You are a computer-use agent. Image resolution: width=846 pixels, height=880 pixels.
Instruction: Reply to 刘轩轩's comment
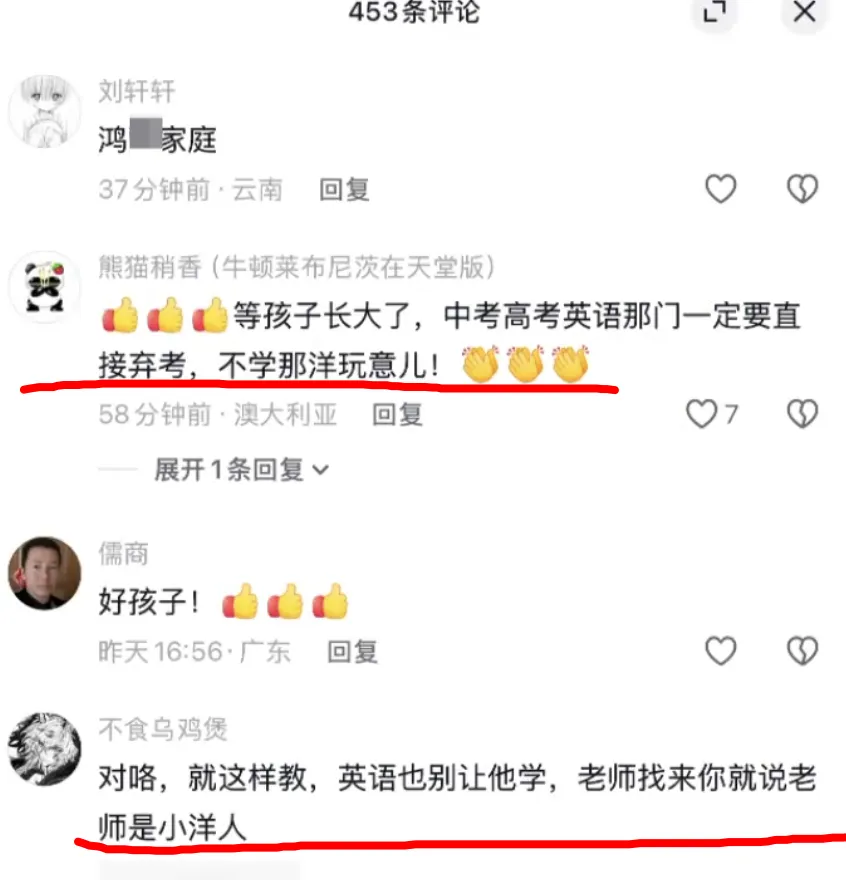coord(344,189)
